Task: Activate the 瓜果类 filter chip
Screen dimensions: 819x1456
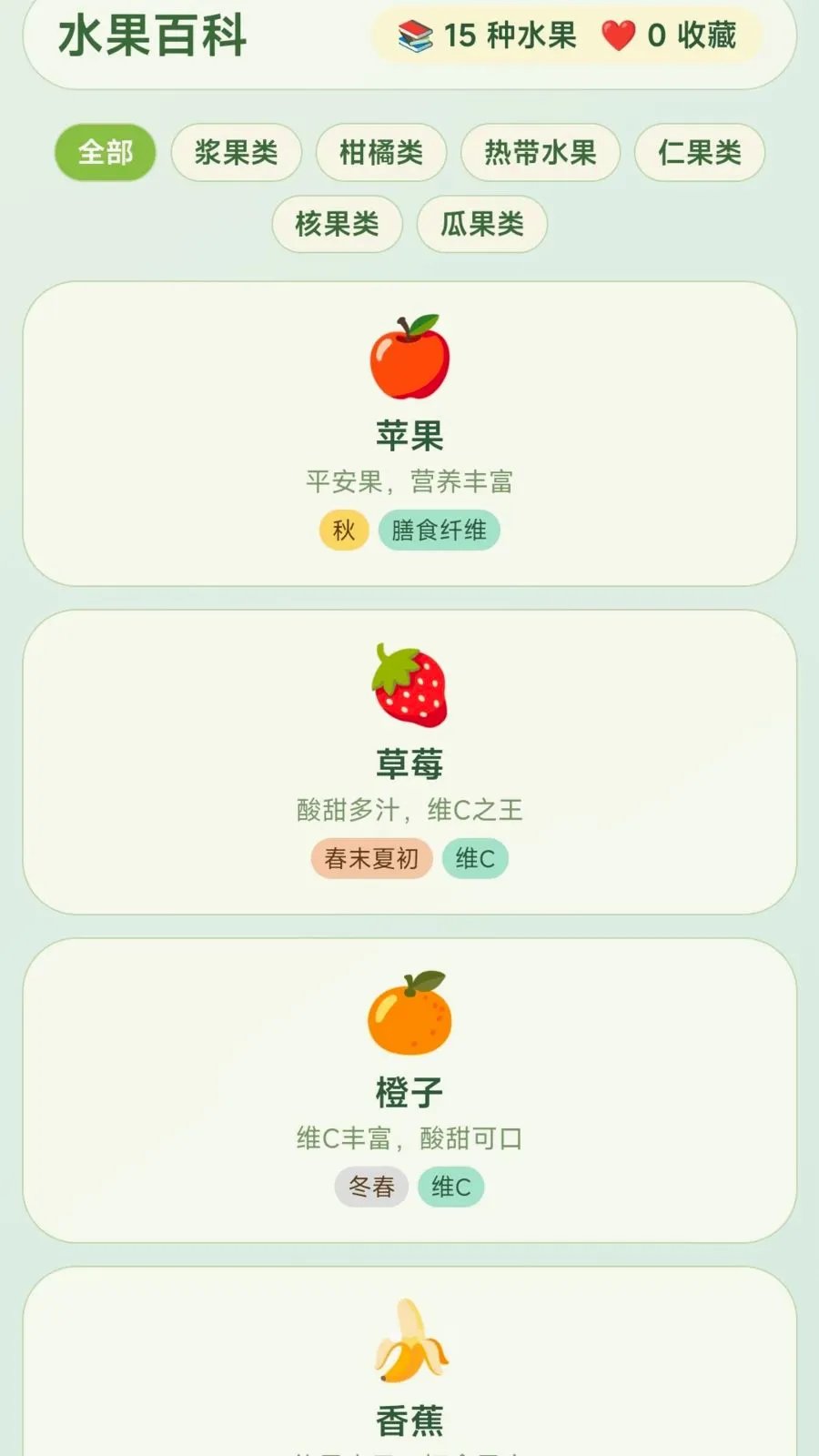Action: click(482, 224)
